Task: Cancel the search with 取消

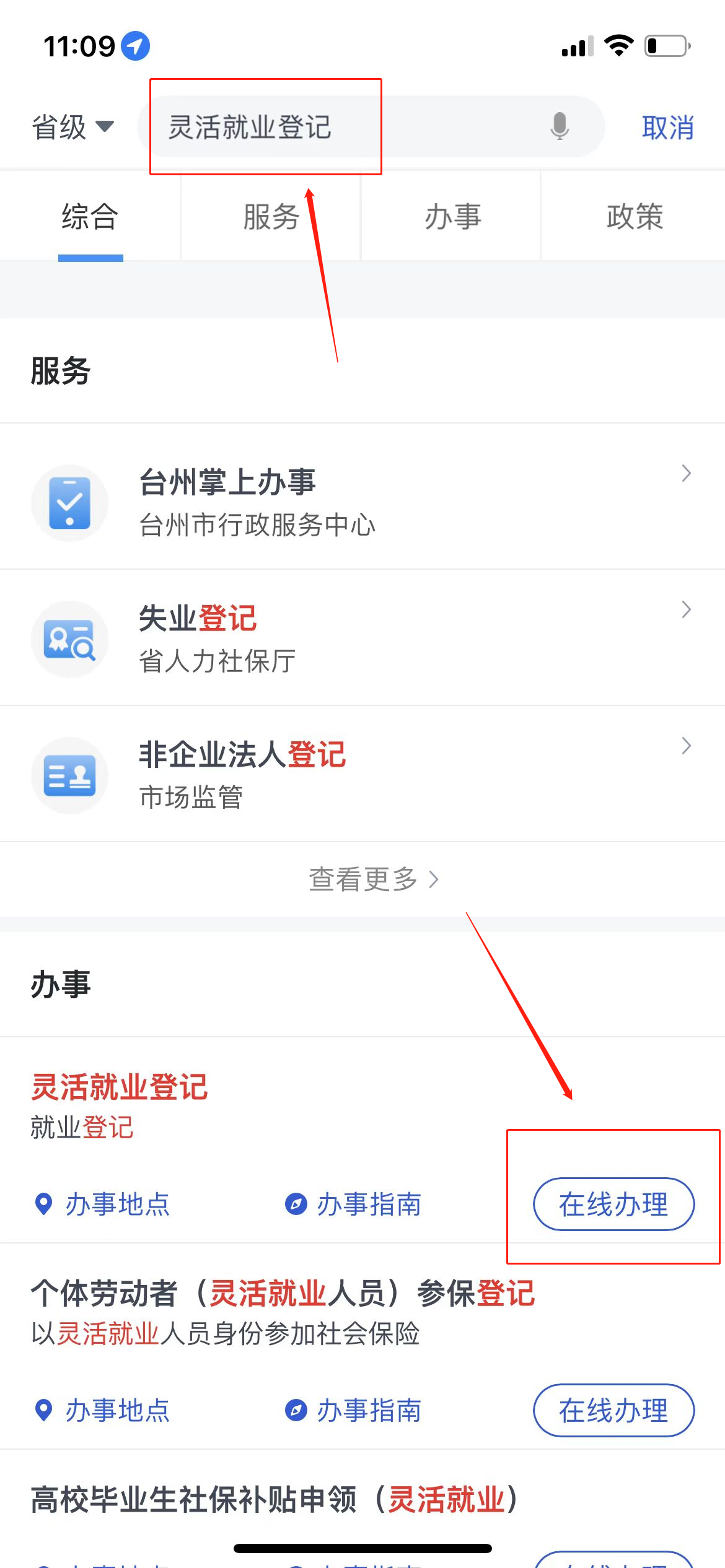Action: (667, 128)
